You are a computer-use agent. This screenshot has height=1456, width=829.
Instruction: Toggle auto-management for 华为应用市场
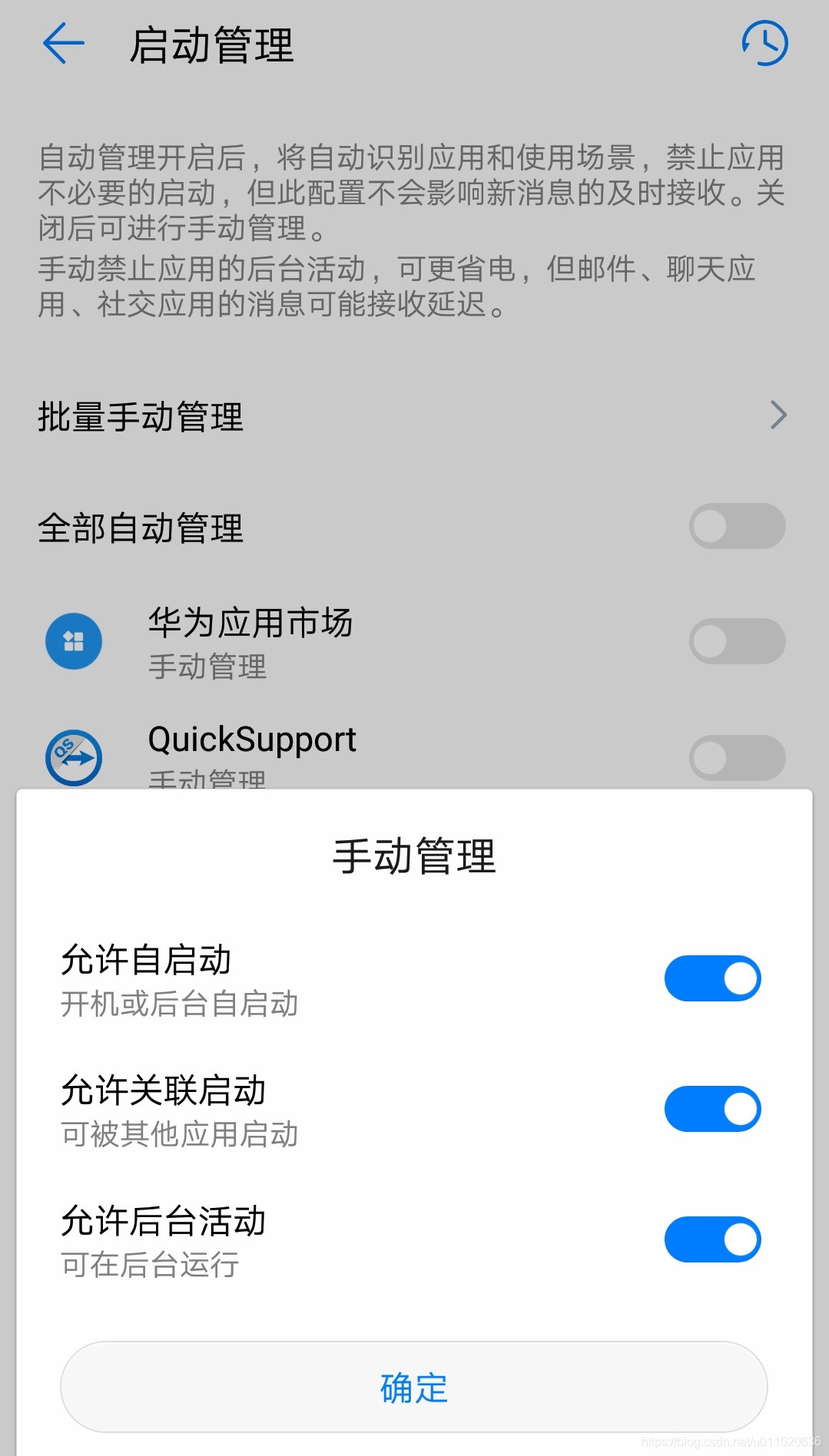point(737,642)
